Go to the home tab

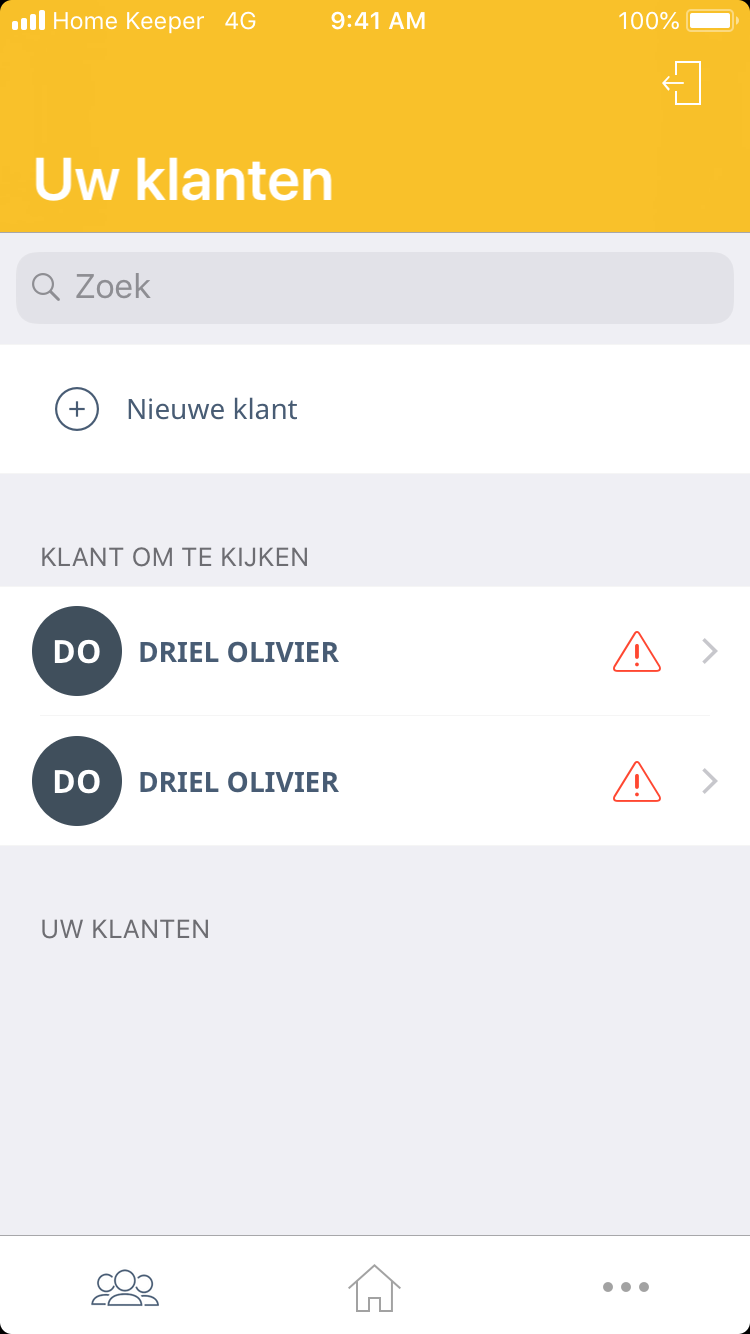pyautogui.click(x=374, y=1286)
